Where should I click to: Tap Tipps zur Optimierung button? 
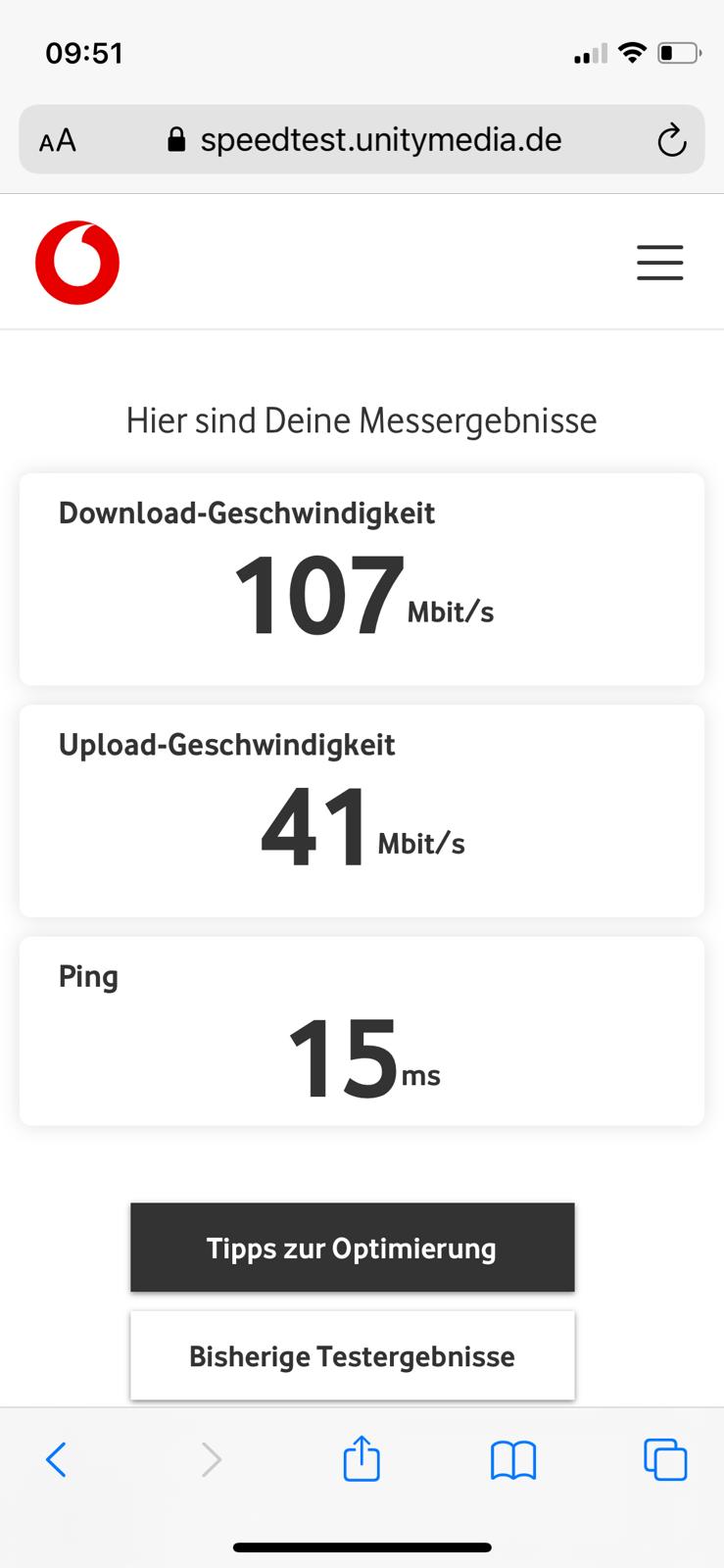point(353,1248)
